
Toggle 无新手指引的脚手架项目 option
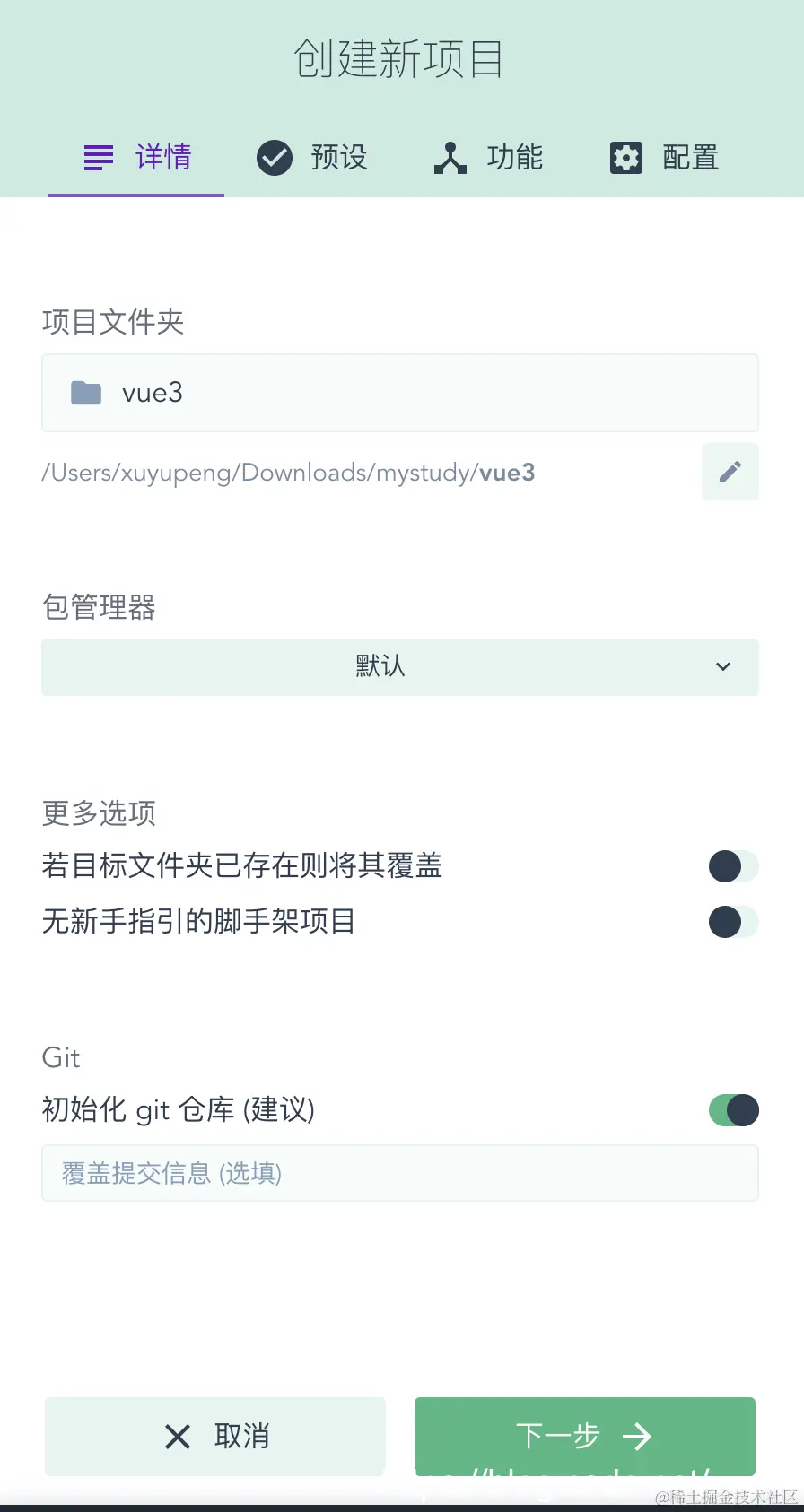(x=733, y=922)
